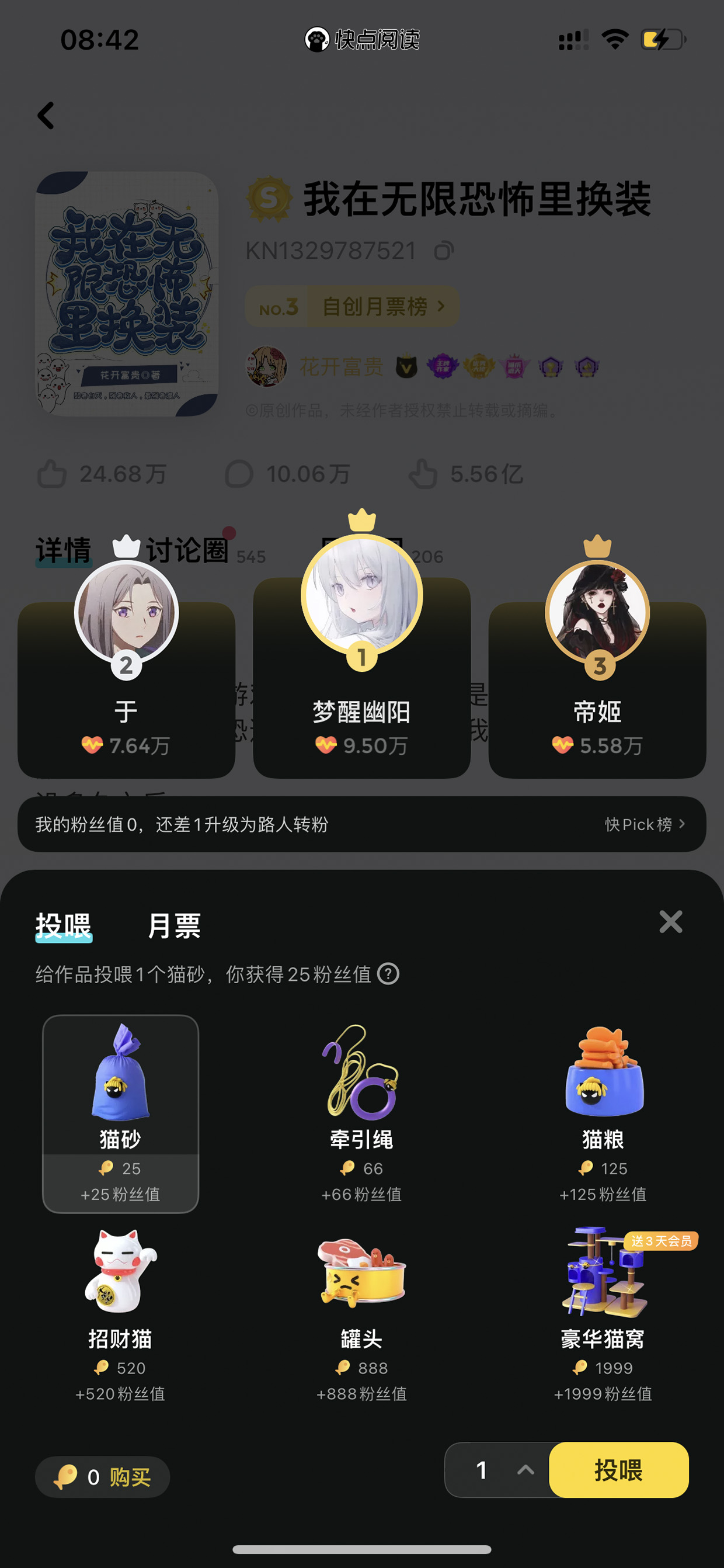Choose the 猫砂 gift for 25 coins
The image size is (724, 1568).
tap(120, 1113)
